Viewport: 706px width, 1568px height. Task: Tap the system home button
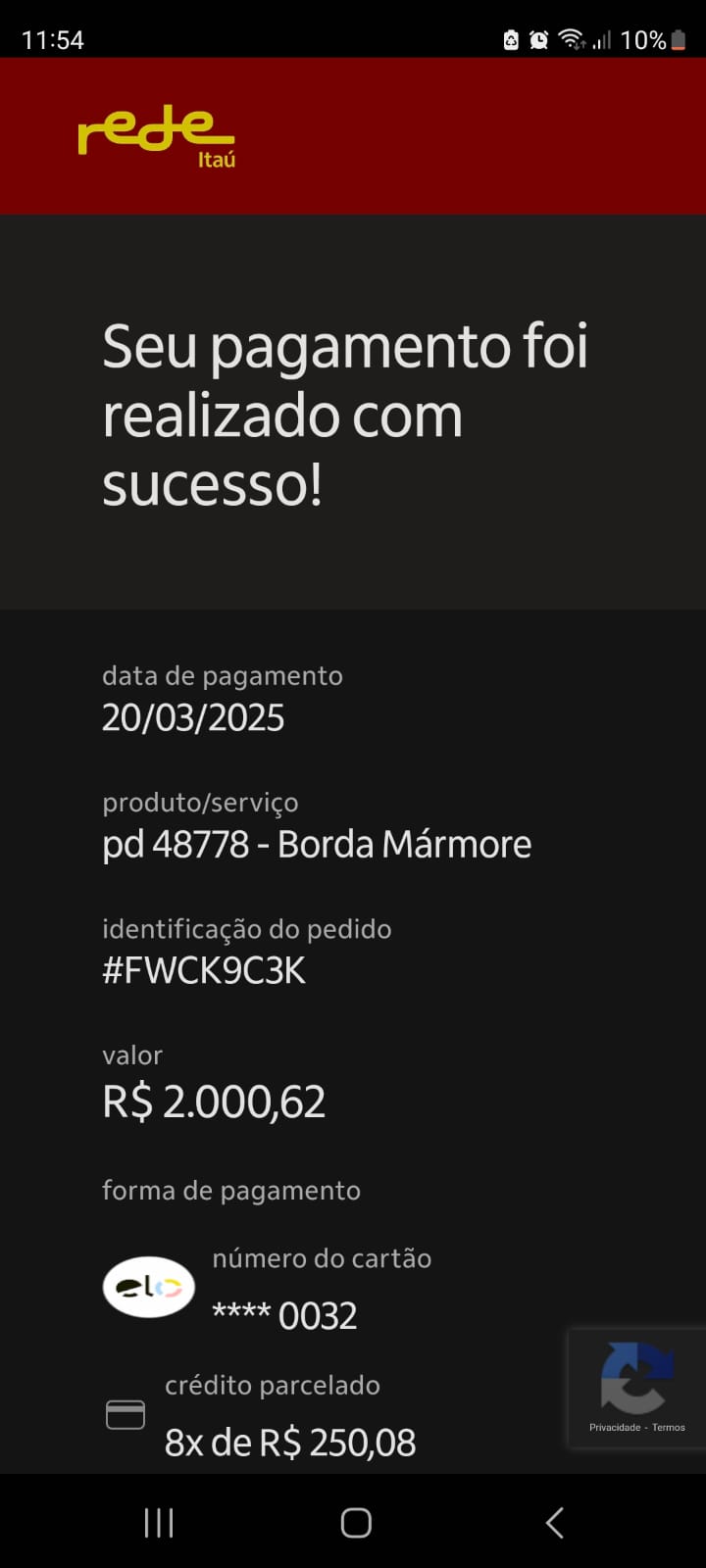(355, 1522)
